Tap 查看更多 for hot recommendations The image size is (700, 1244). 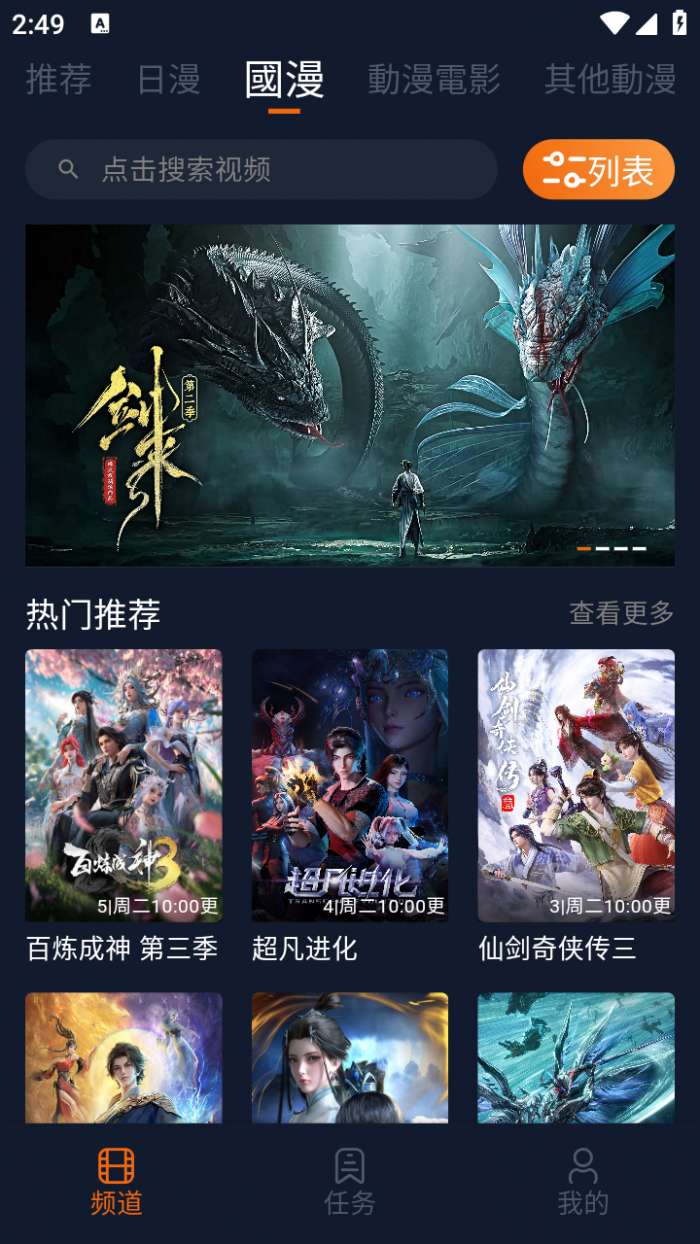click(x=621, y=613)
